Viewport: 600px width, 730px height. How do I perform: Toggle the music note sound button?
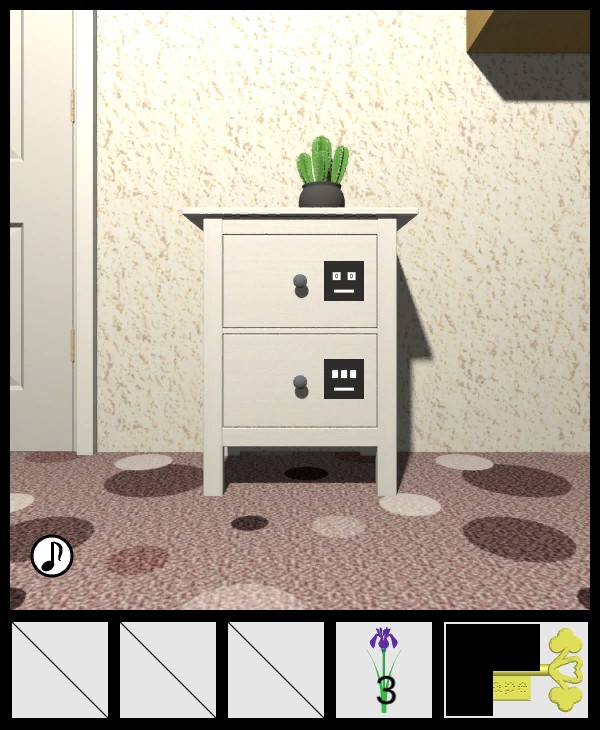pos(52,556)
